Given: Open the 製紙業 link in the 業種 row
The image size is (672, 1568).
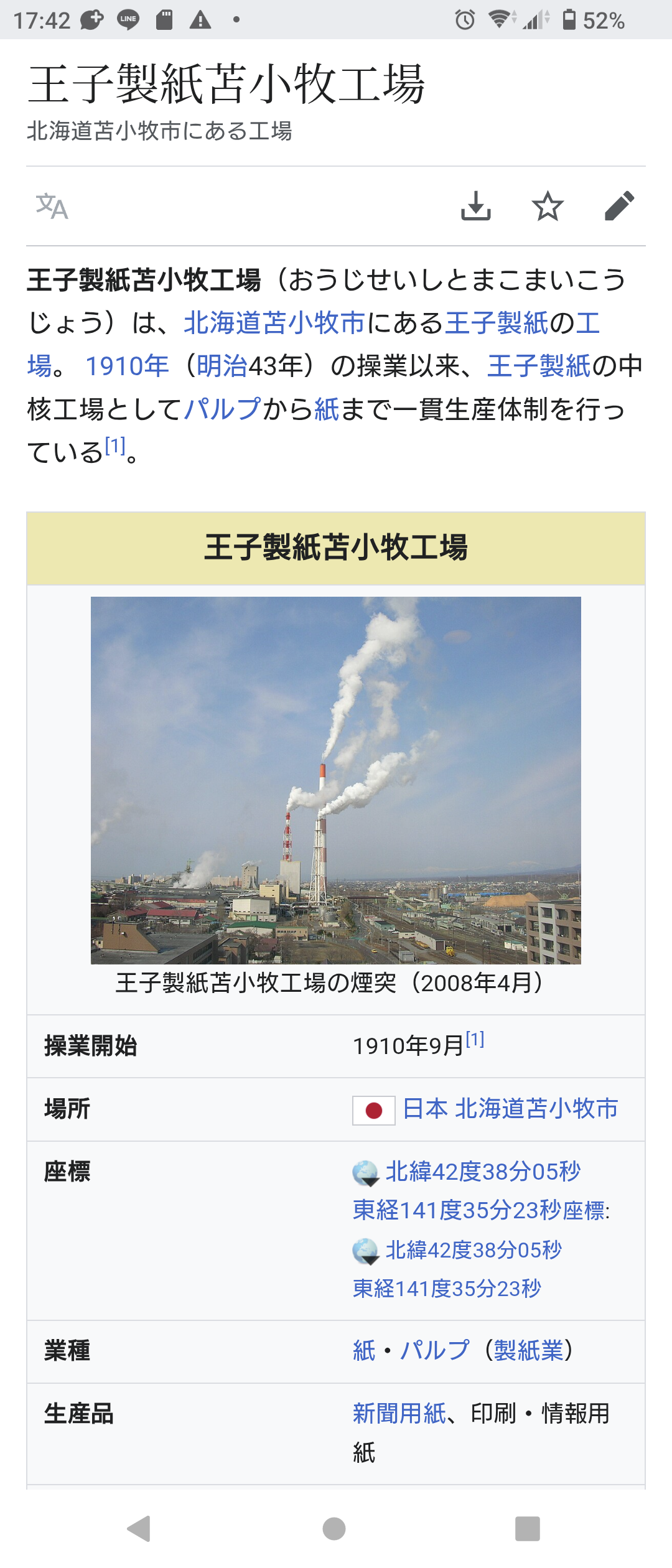Looking at the screenshot, I should tap(528, 1351).
